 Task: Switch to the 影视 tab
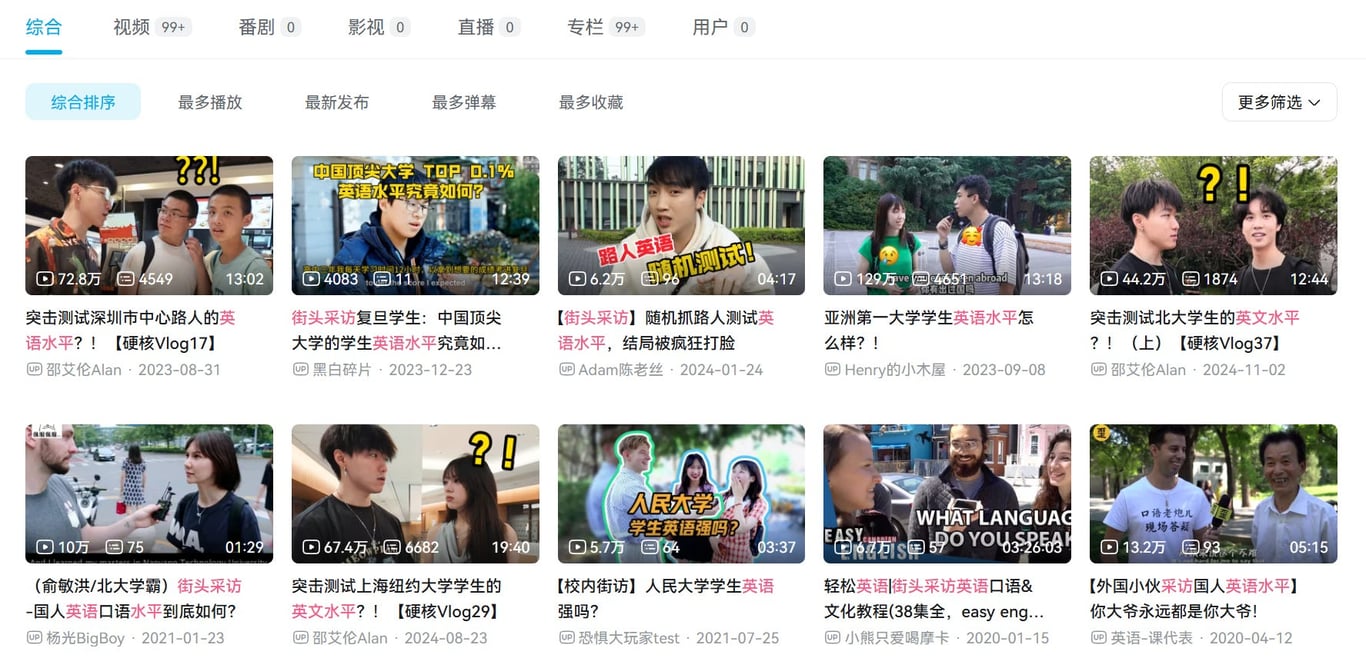(366, 27)
